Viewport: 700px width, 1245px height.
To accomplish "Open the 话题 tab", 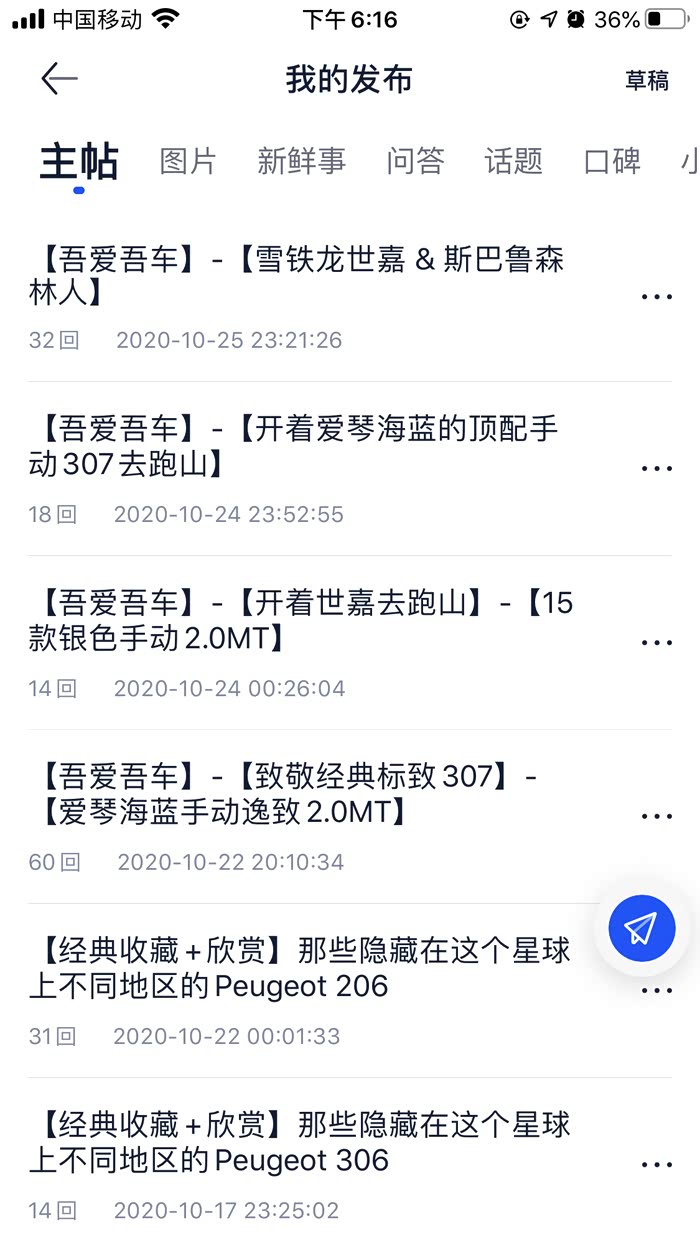I will [513, 161].
